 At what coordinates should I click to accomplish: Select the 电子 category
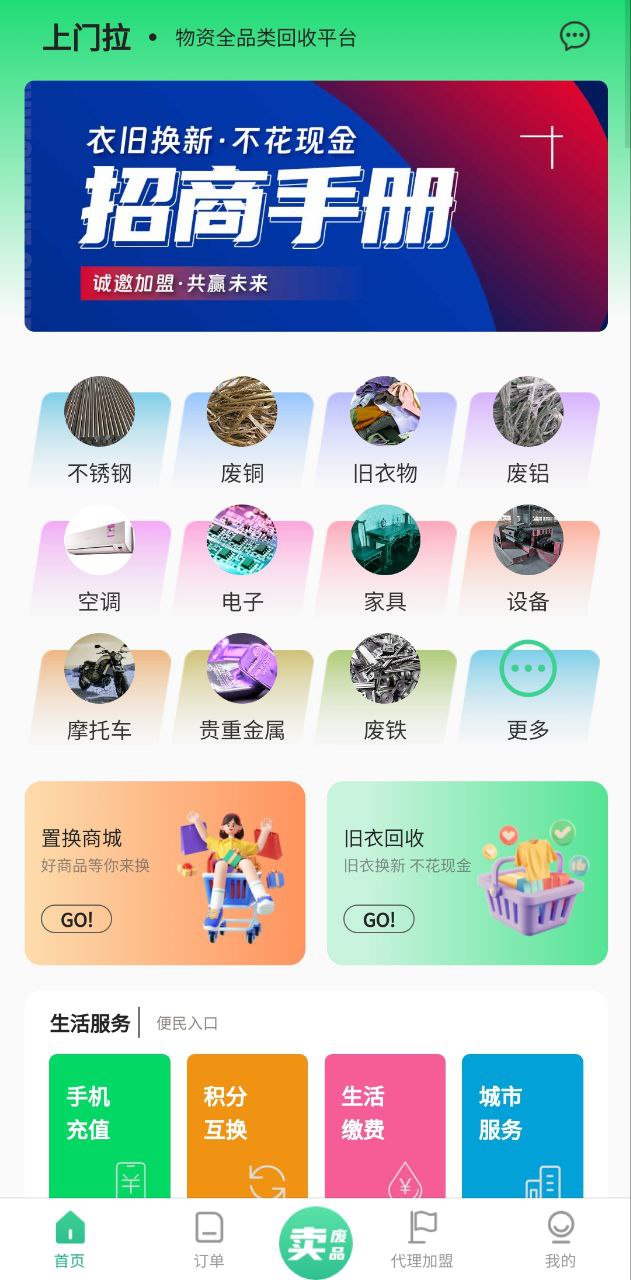242,560
